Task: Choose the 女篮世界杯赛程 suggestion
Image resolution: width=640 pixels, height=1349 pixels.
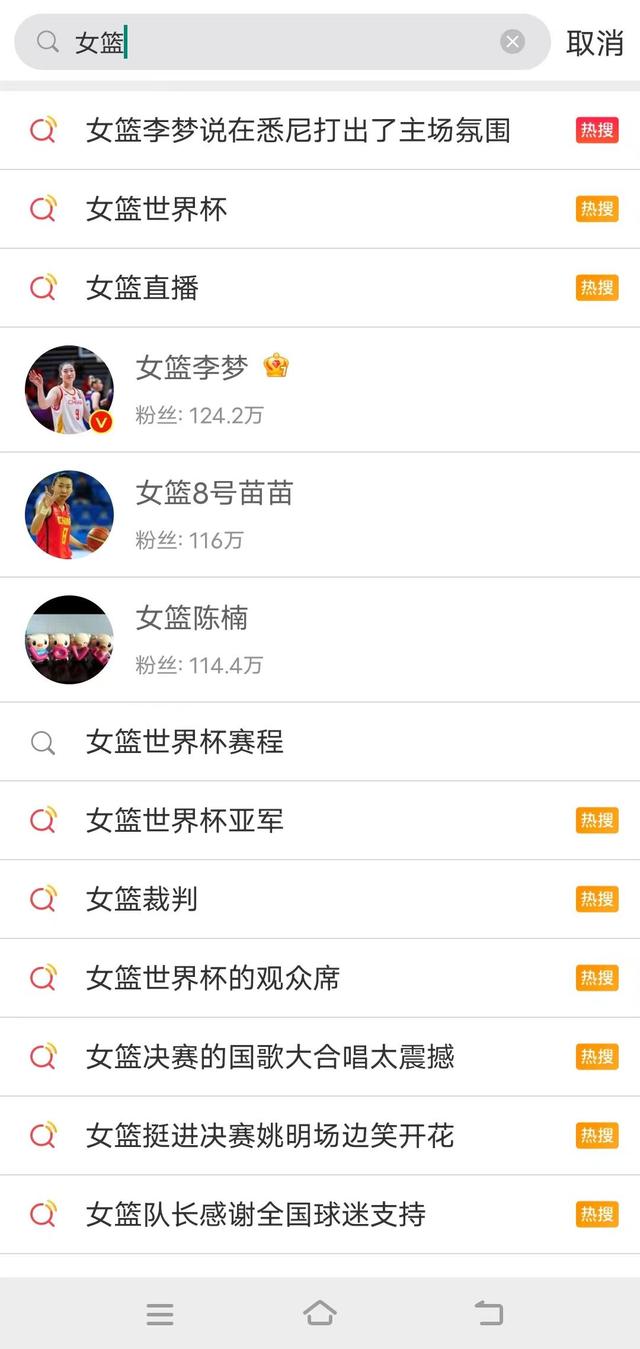Action: pos(185,742)
